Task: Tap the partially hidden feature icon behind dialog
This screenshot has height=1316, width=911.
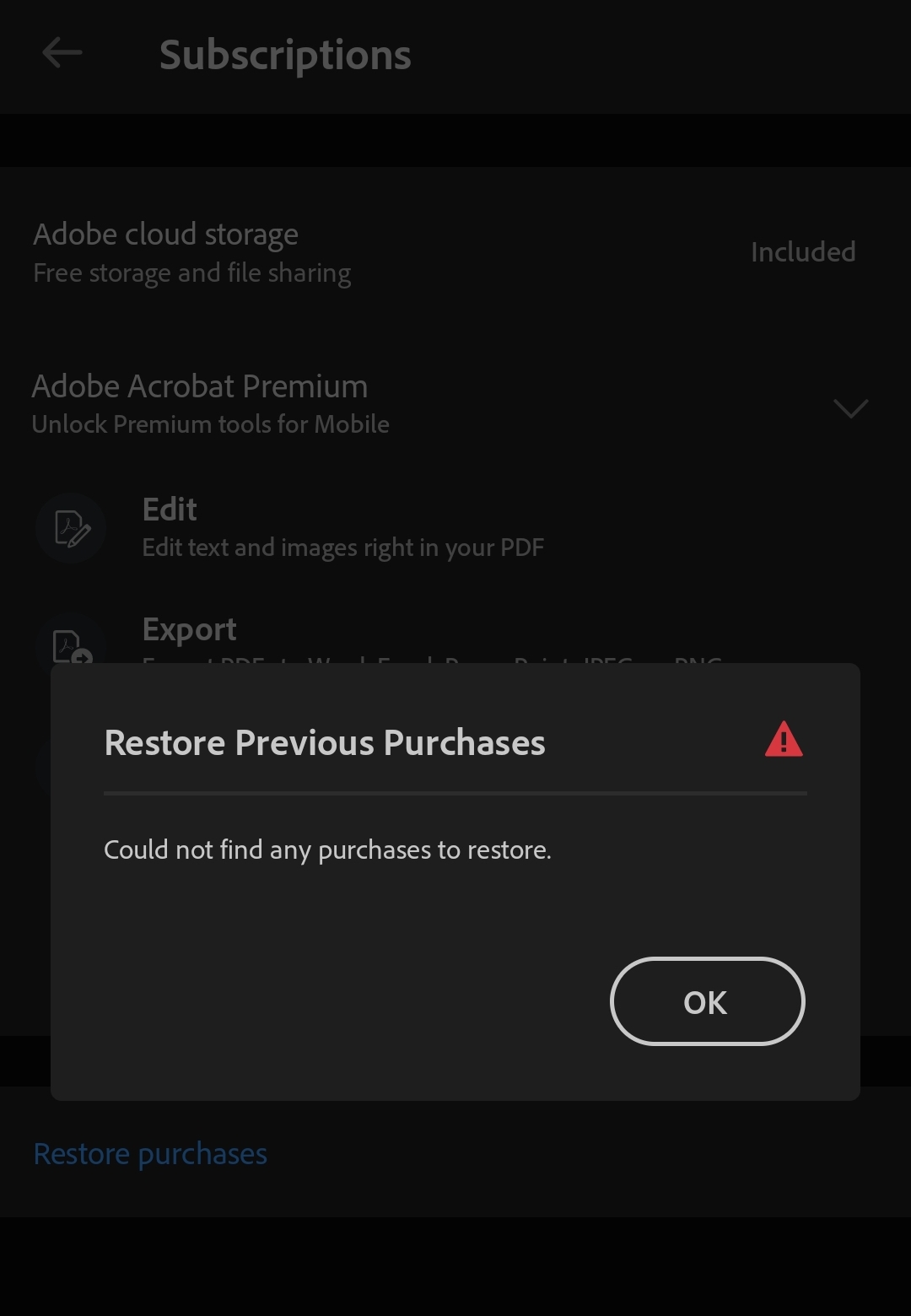Action: point(70,763)
